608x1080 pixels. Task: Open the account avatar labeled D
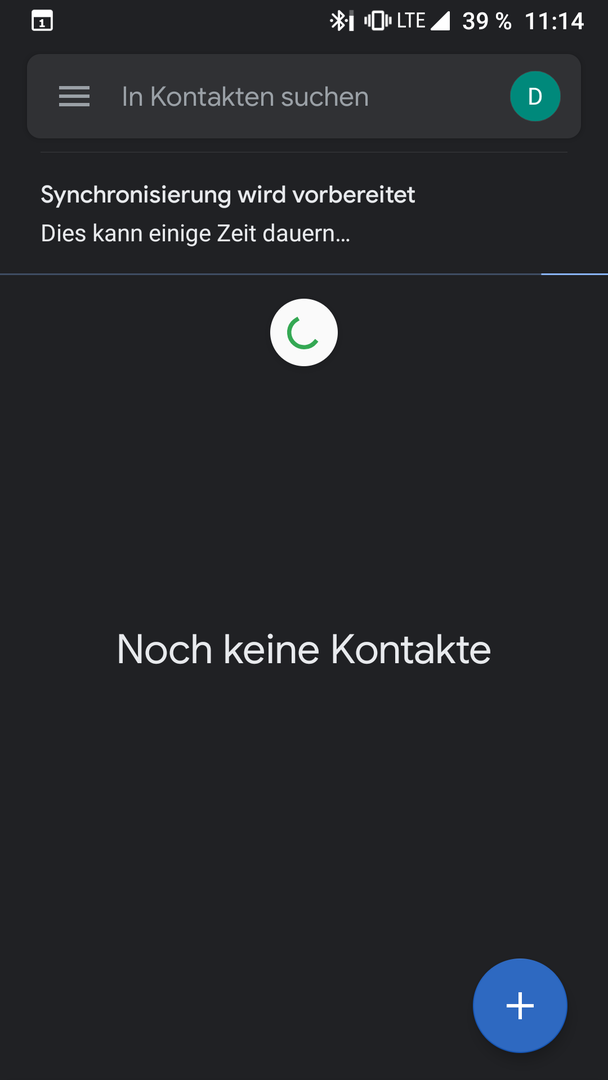pos(535,96)
